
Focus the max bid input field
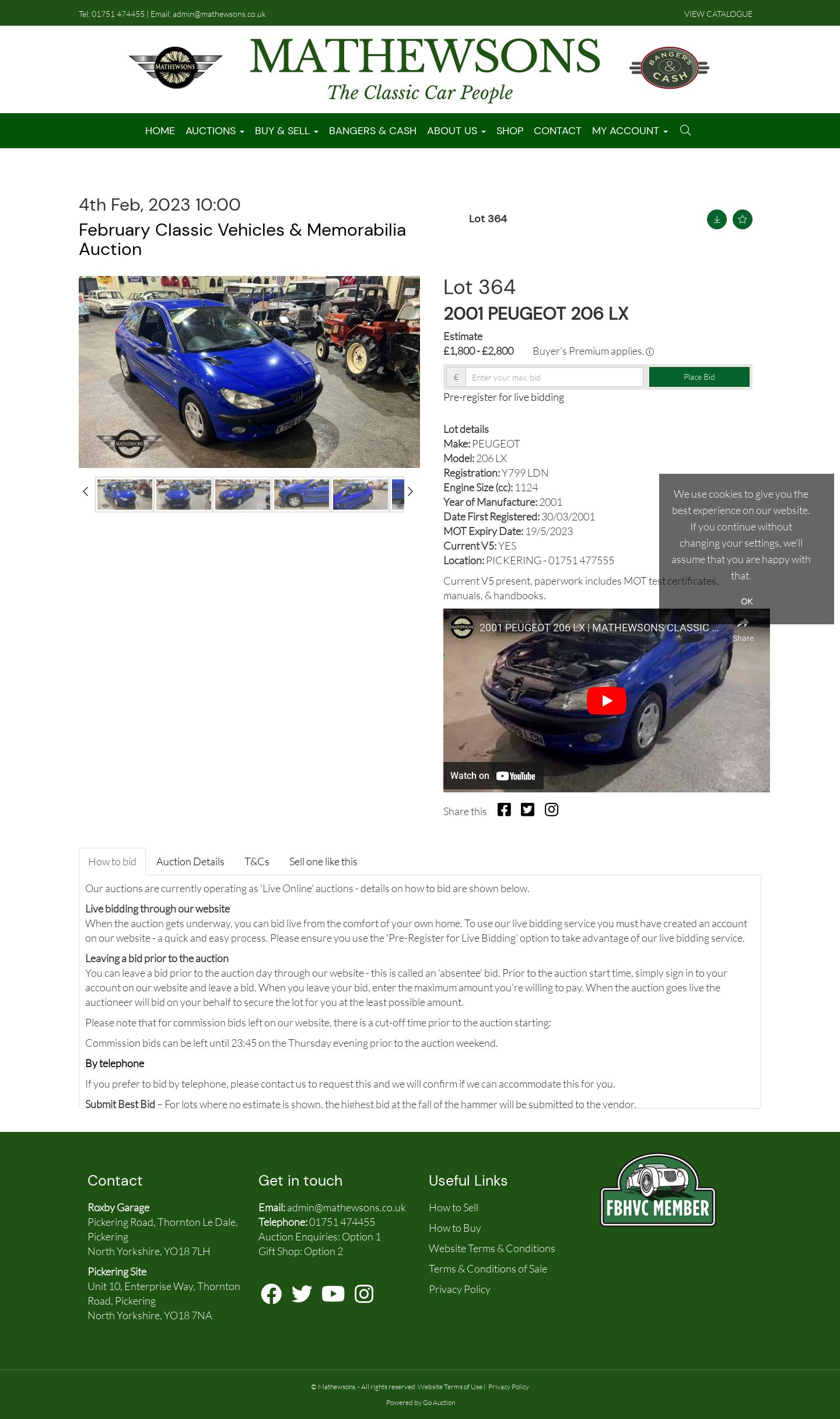point(554,377)
